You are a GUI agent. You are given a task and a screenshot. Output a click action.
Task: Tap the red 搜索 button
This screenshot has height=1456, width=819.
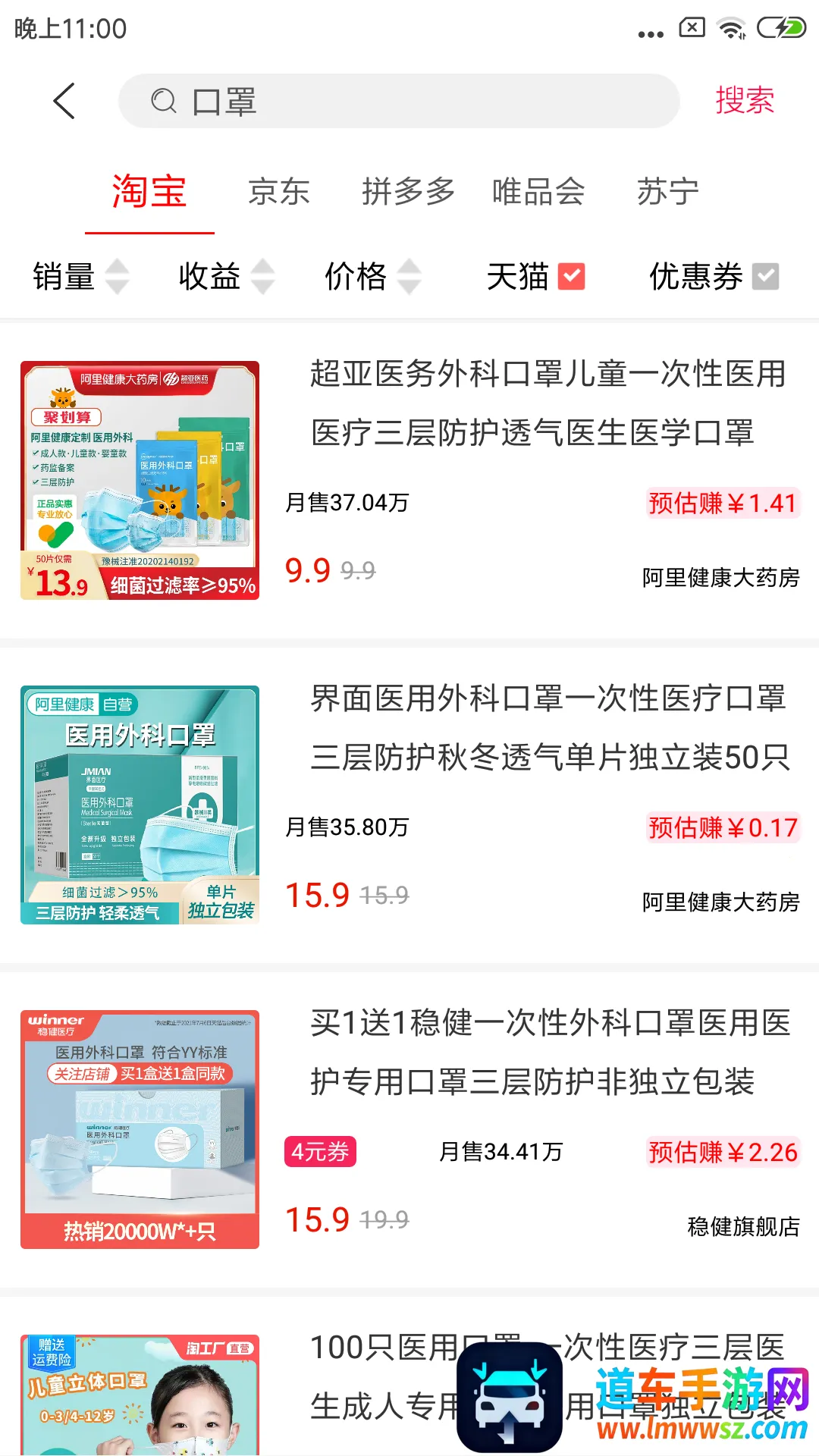(x=744, y=101)
